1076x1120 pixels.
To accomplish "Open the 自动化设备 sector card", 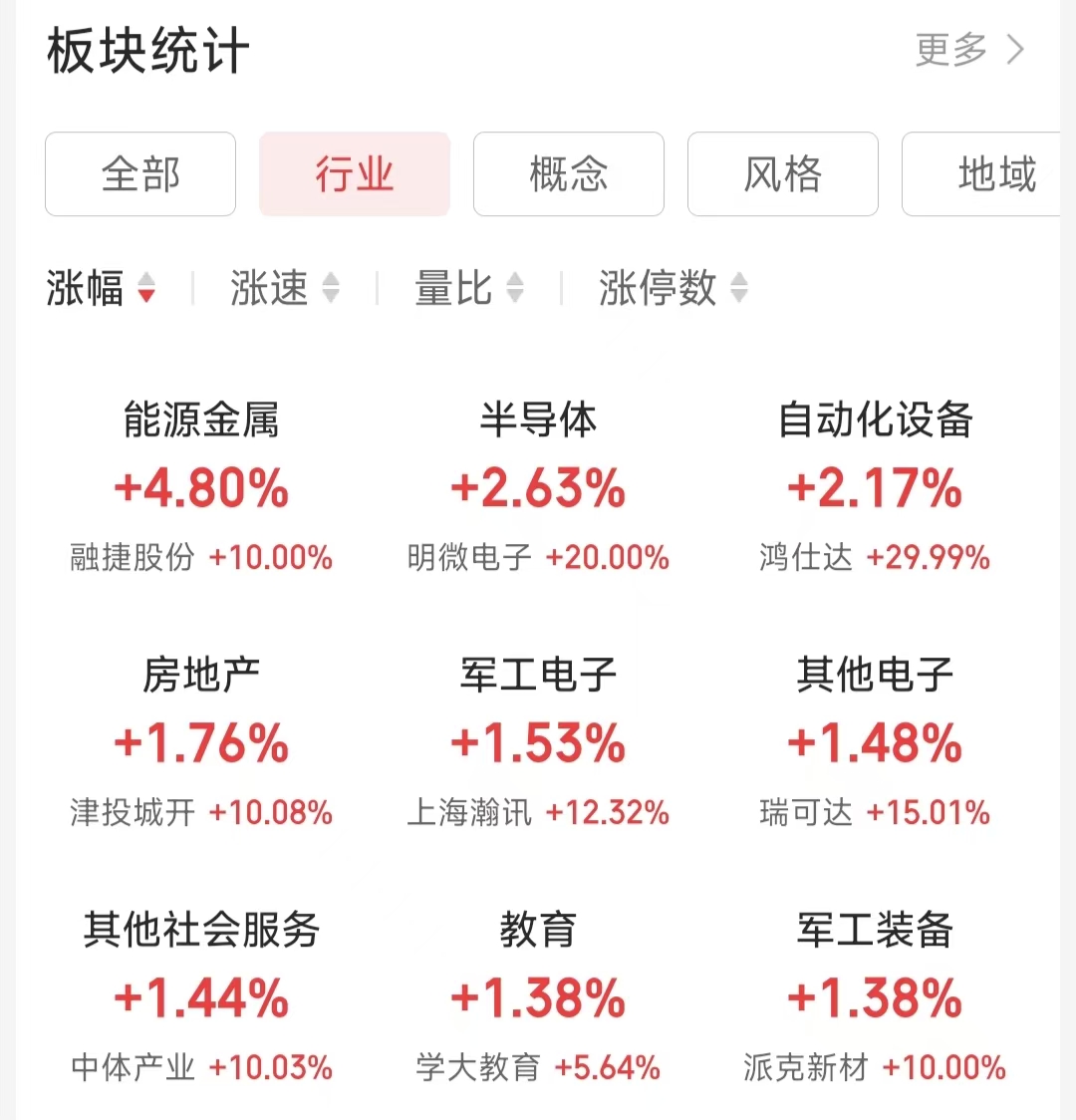I will pos(875,486).
